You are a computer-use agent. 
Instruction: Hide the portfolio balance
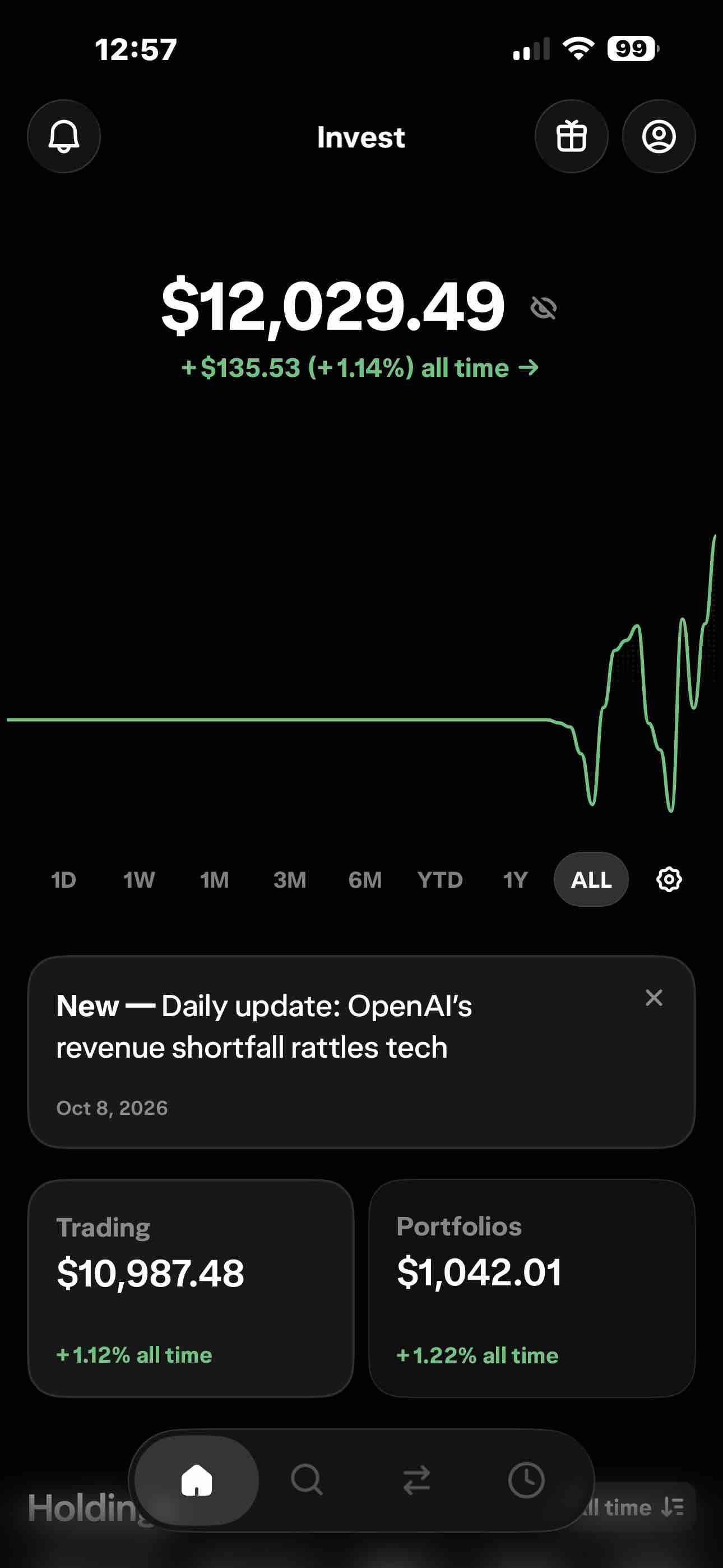click(544, 308)
